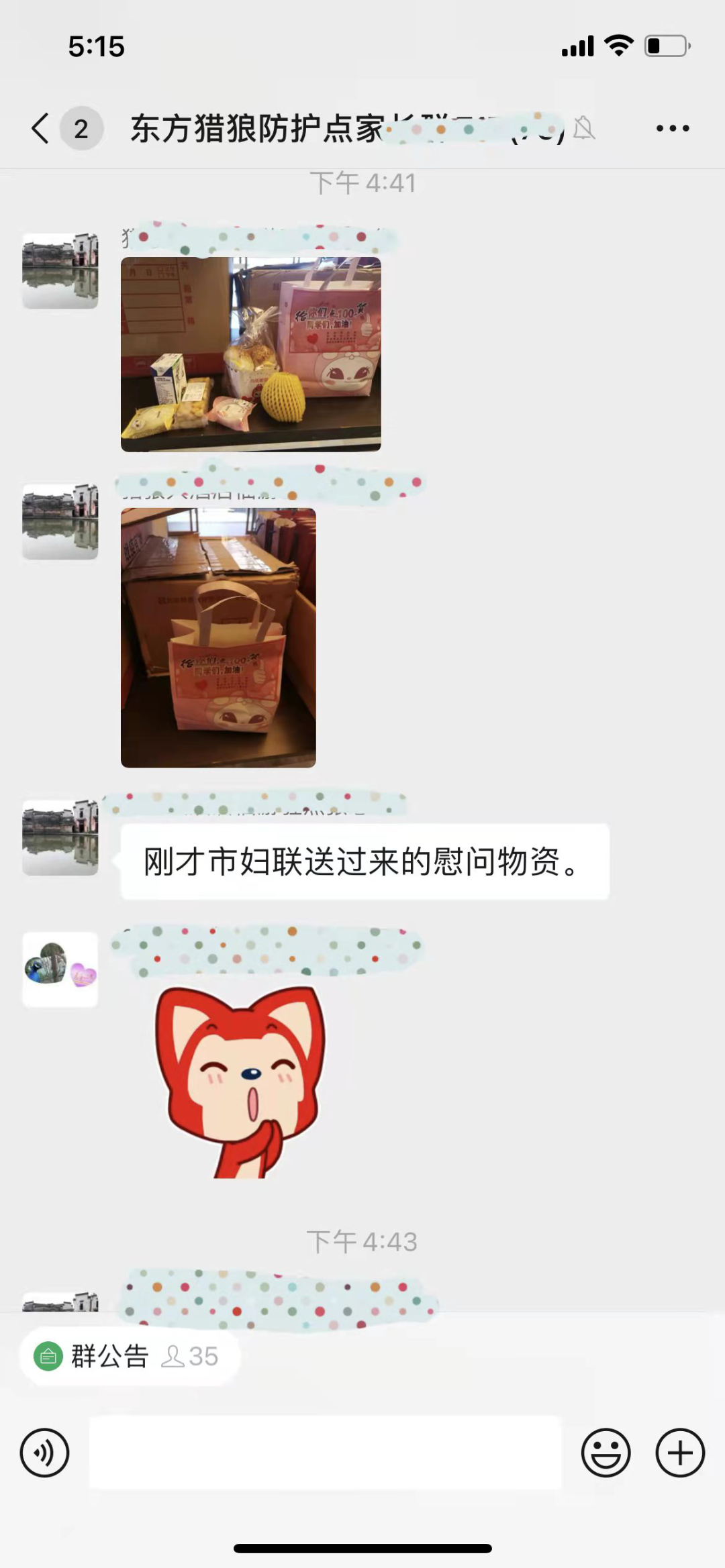
Task: Switch to voice message input
Action: click(x=44, y=1453)
